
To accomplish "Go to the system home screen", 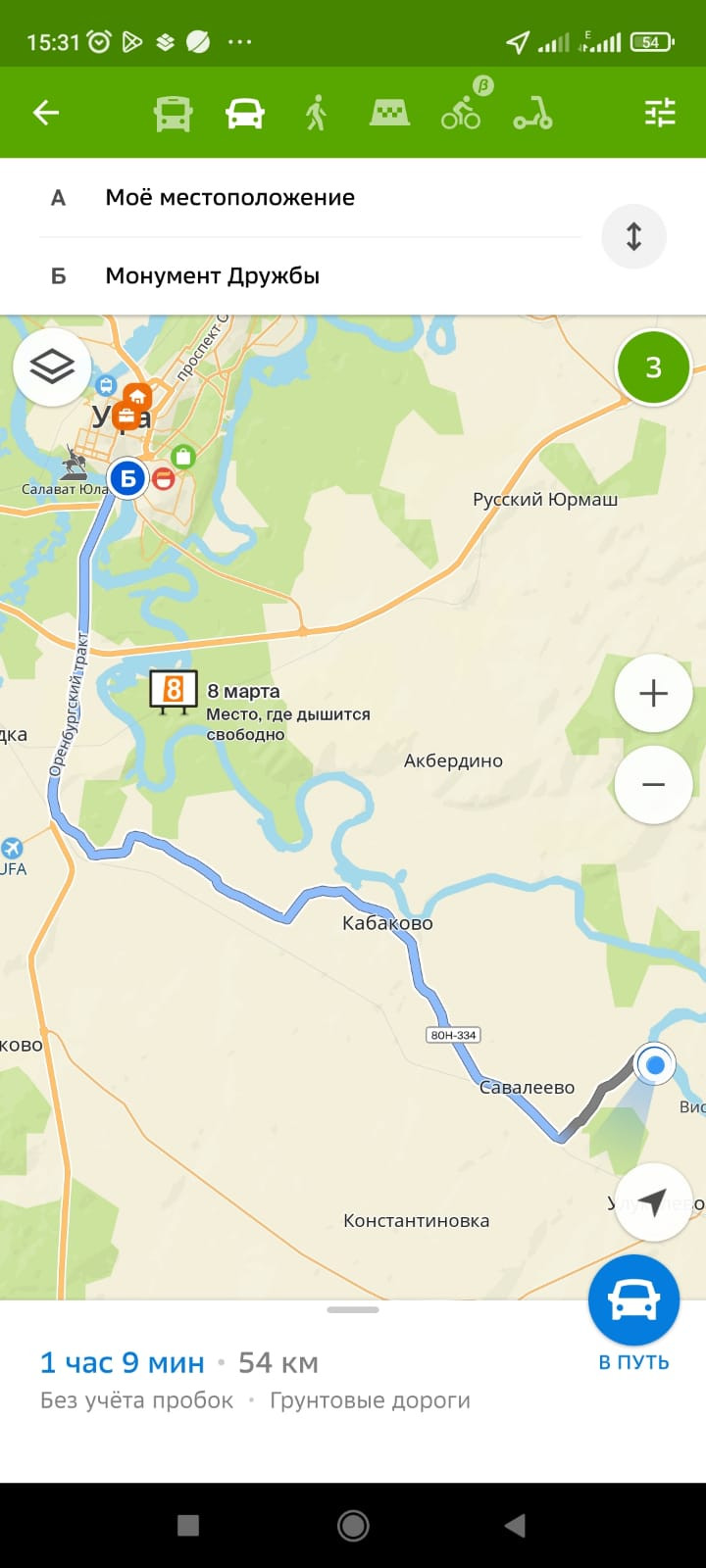I will click(353, 1525).
